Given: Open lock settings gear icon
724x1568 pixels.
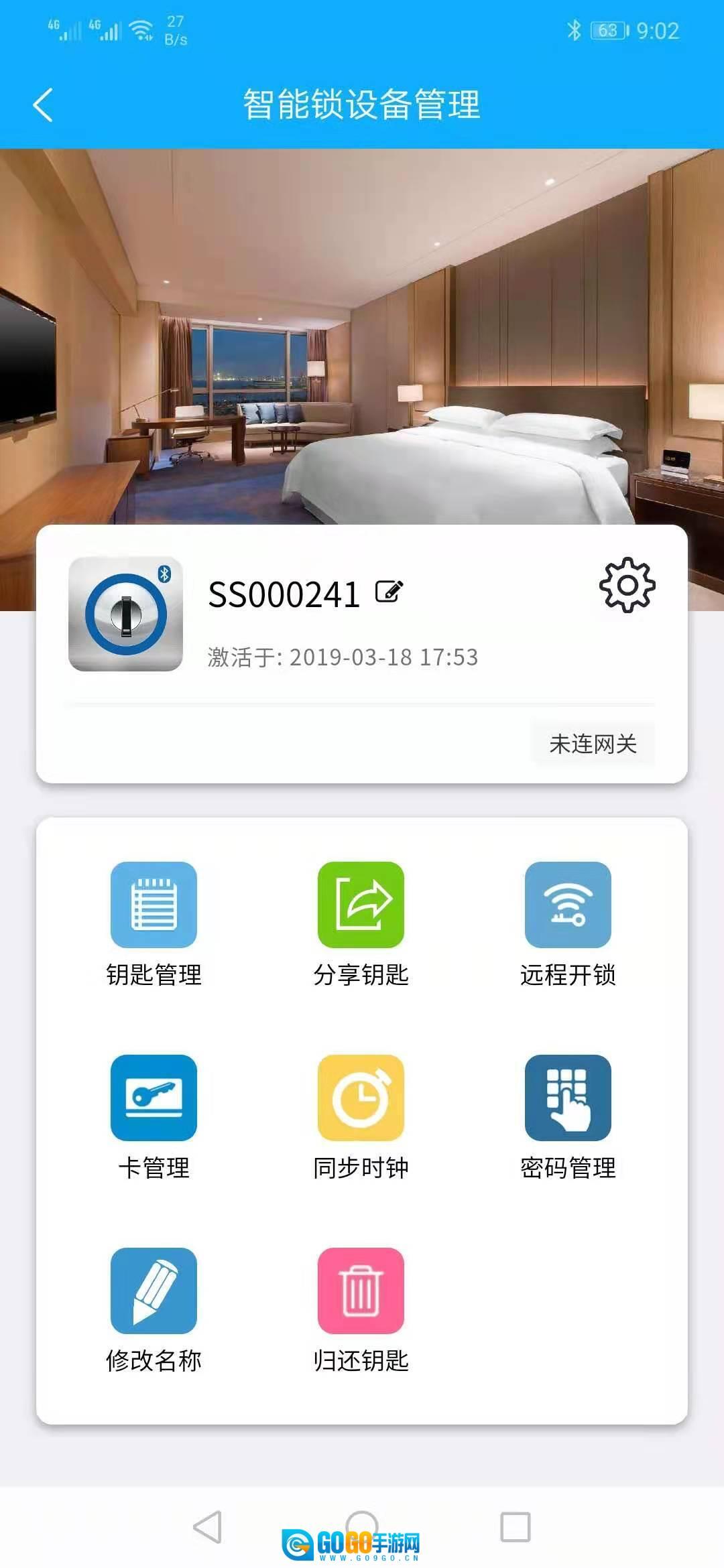Looking at the screenshot, I should 627,585.
